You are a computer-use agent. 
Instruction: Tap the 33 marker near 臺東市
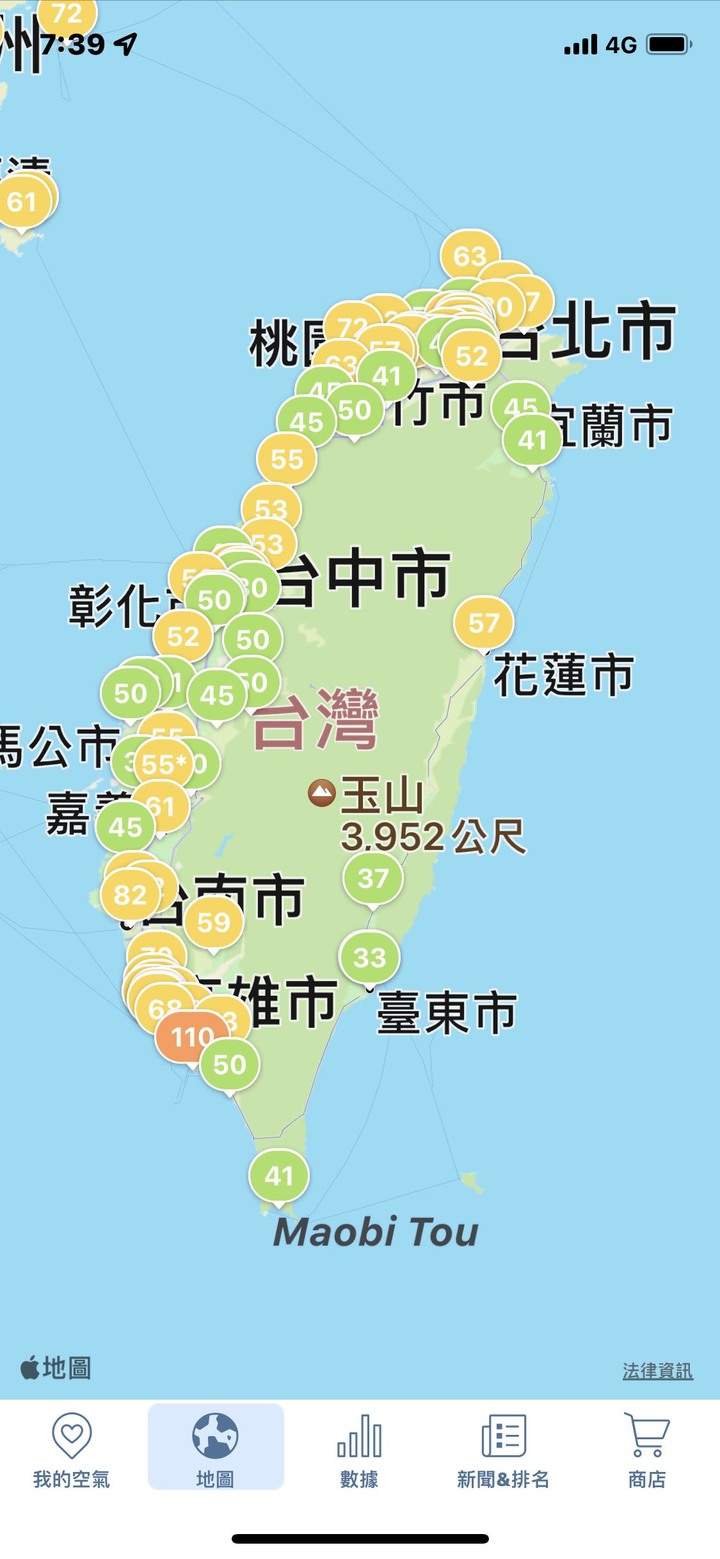(369, 957)
